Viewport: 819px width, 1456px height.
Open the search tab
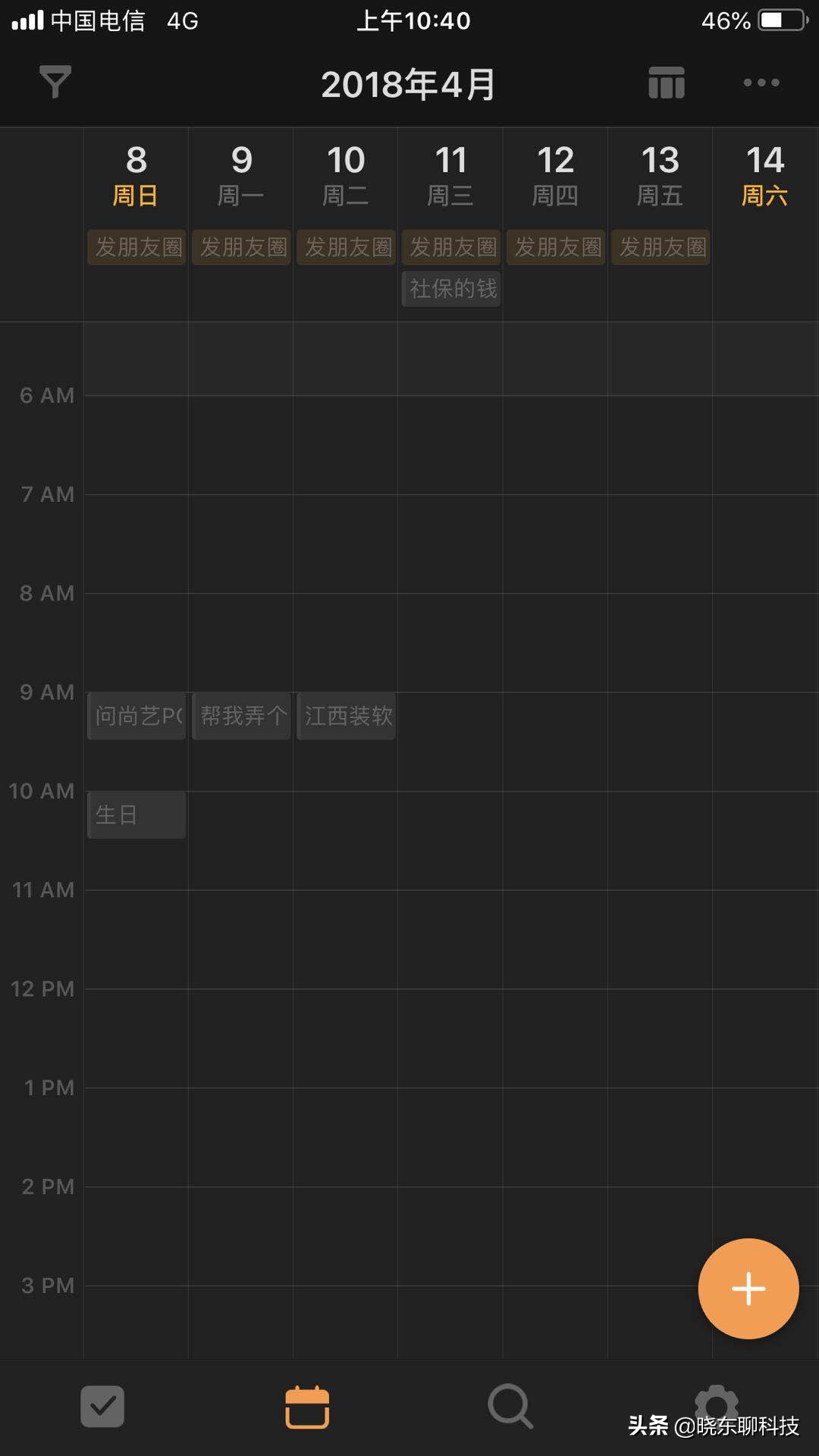coord(510,1407)
